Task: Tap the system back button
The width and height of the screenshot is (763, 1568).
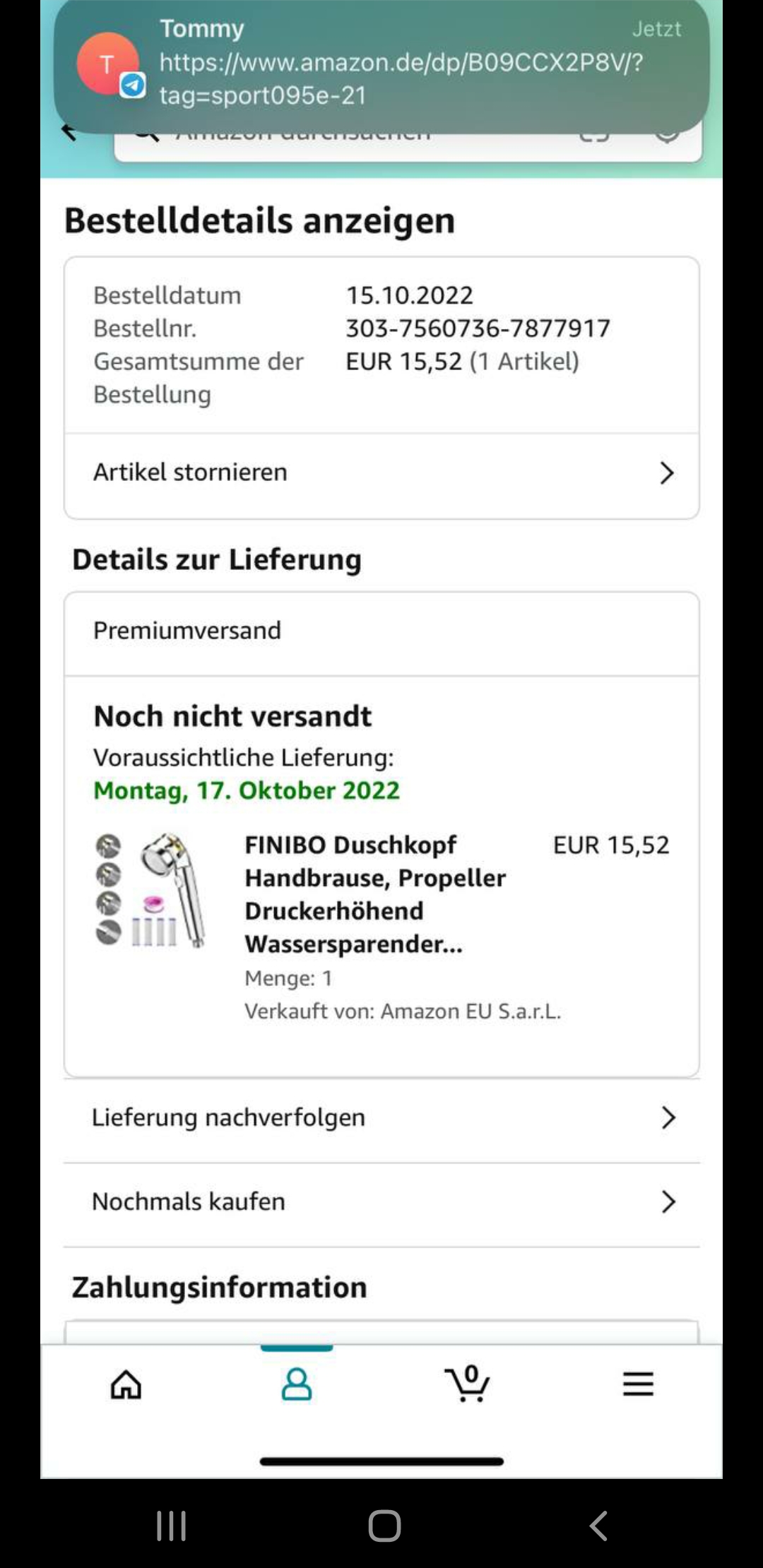Action: click(599, 1526)
